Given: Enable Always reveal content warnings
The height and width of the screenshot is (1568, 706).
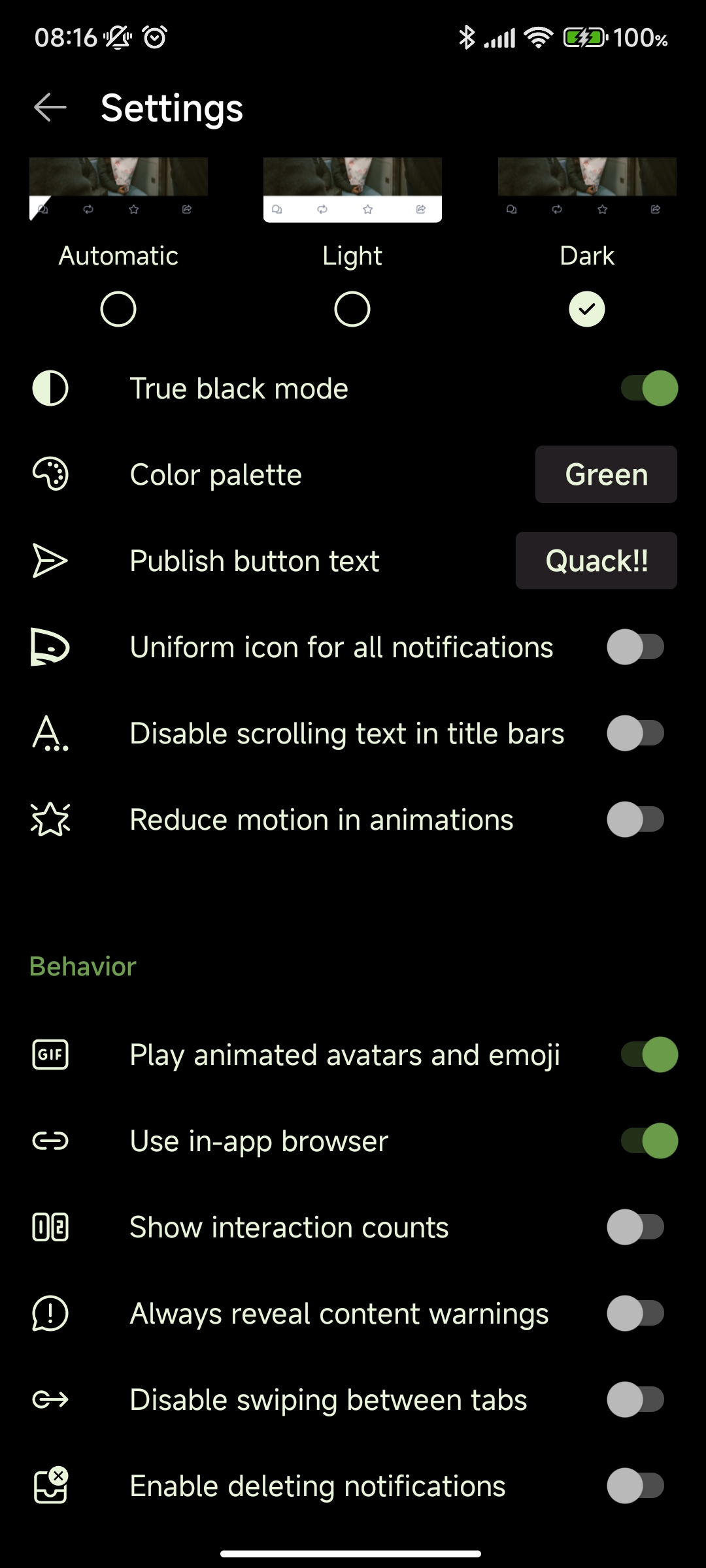Looking at the screenshot, I should 635,1314.
